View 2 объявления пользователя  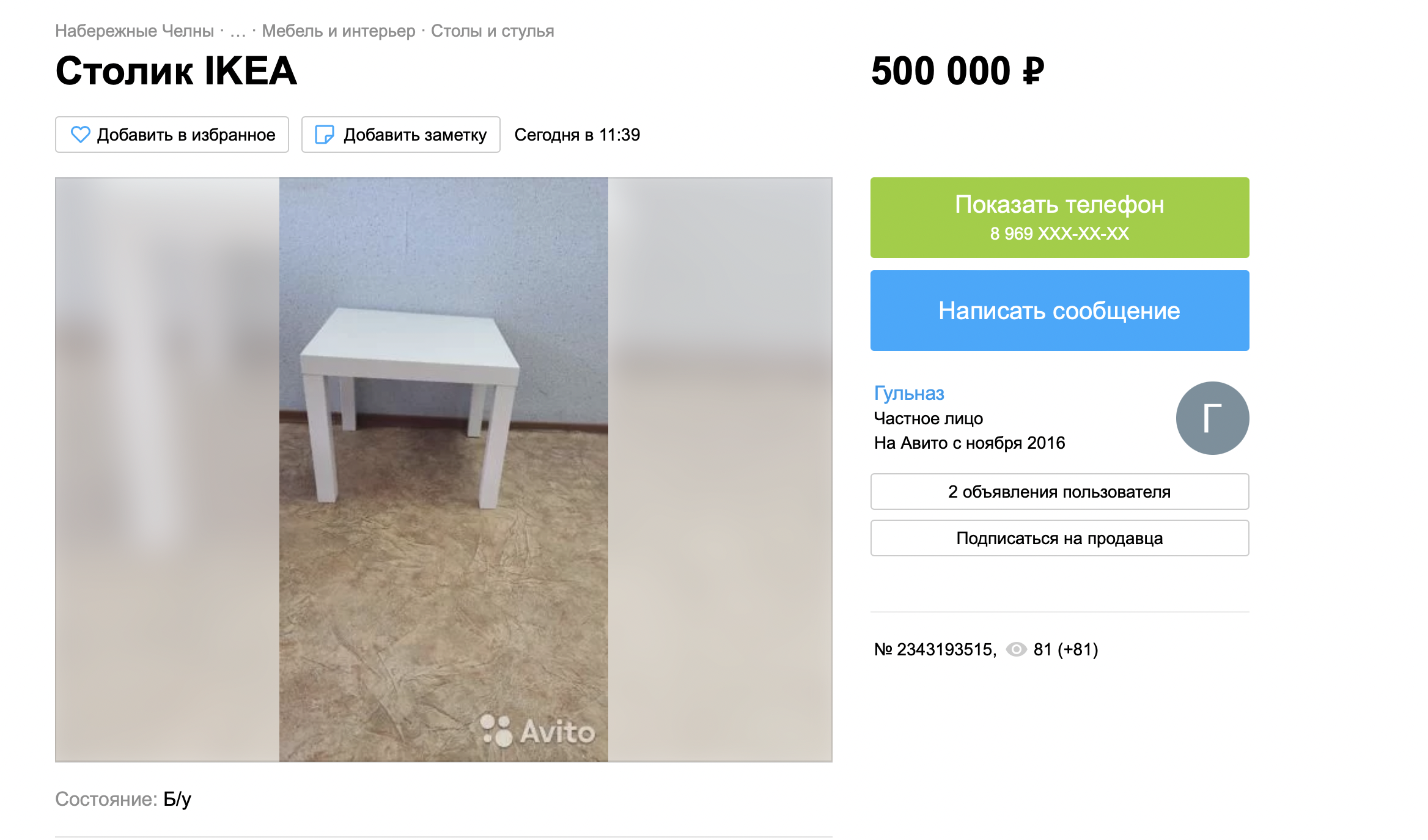[1059, 492]
